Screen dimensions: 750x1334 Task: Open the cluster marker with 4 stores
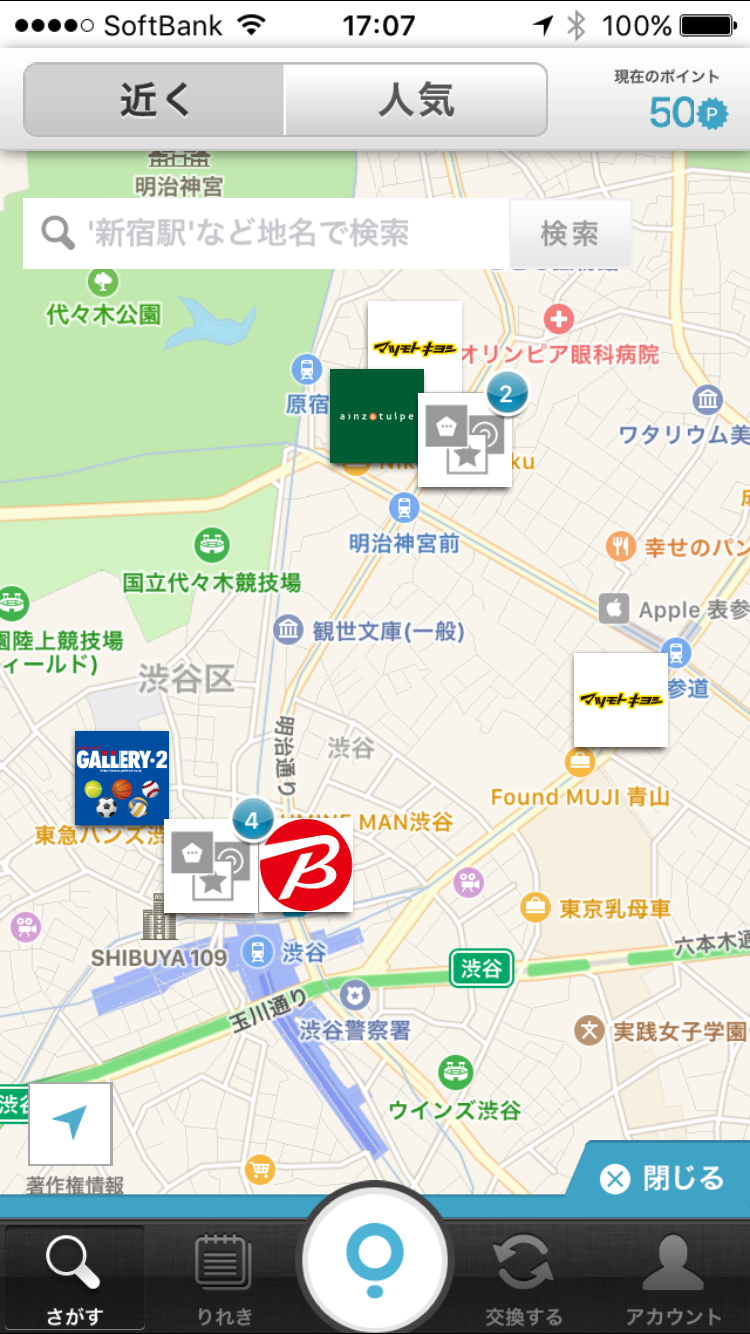click(x=210, y=864)
